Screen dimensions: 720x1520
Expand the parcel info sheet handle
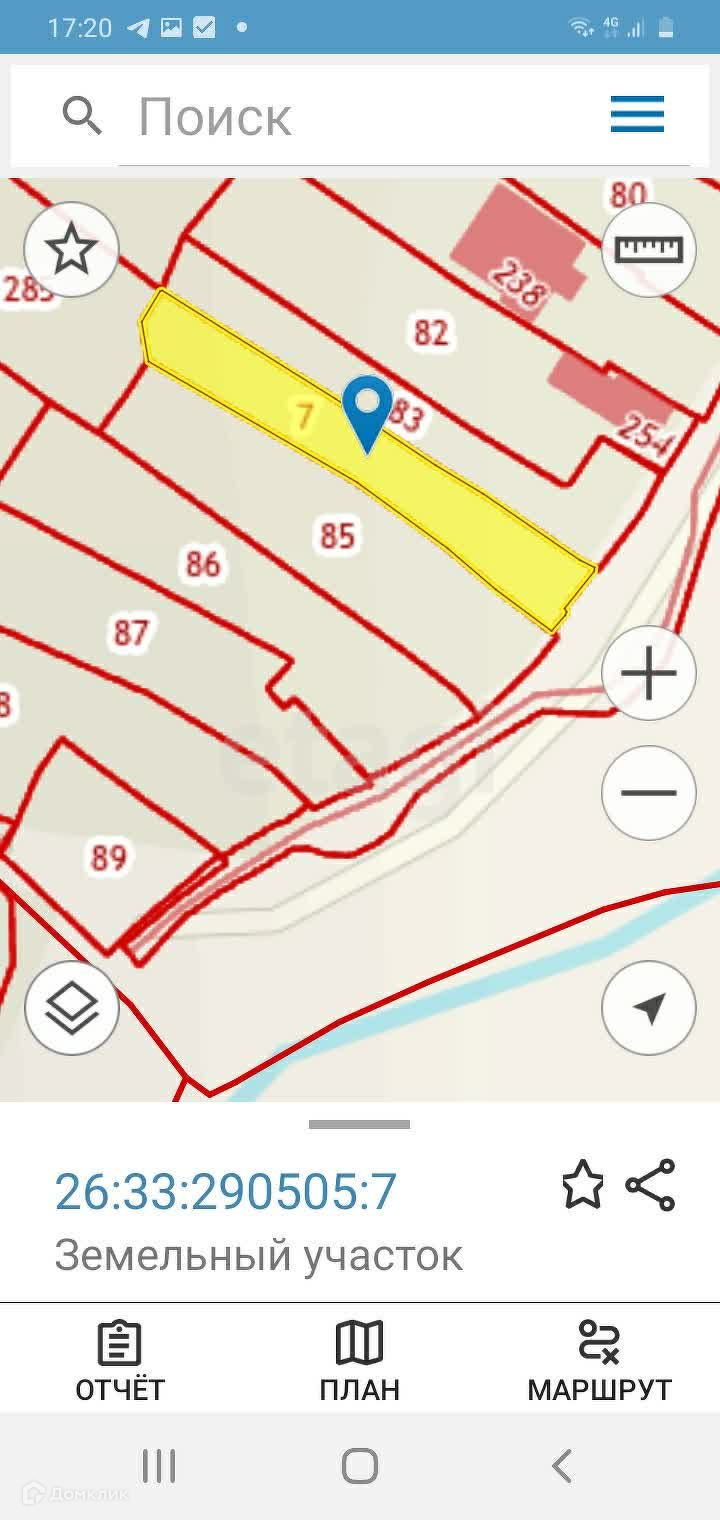[x=359, y=1125]
